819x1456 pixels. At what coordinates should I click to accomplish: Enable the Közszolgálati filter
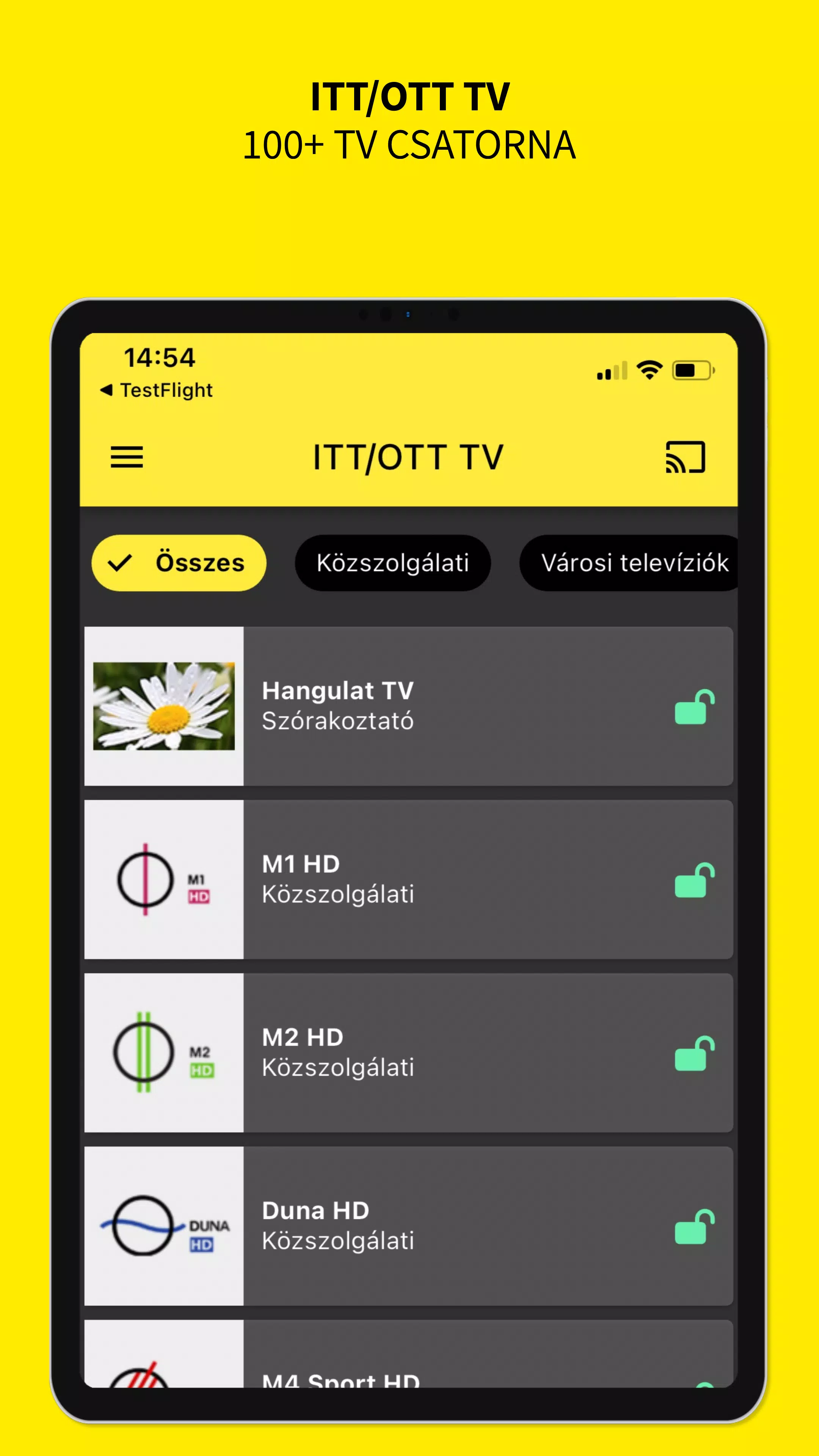(394, 562)
